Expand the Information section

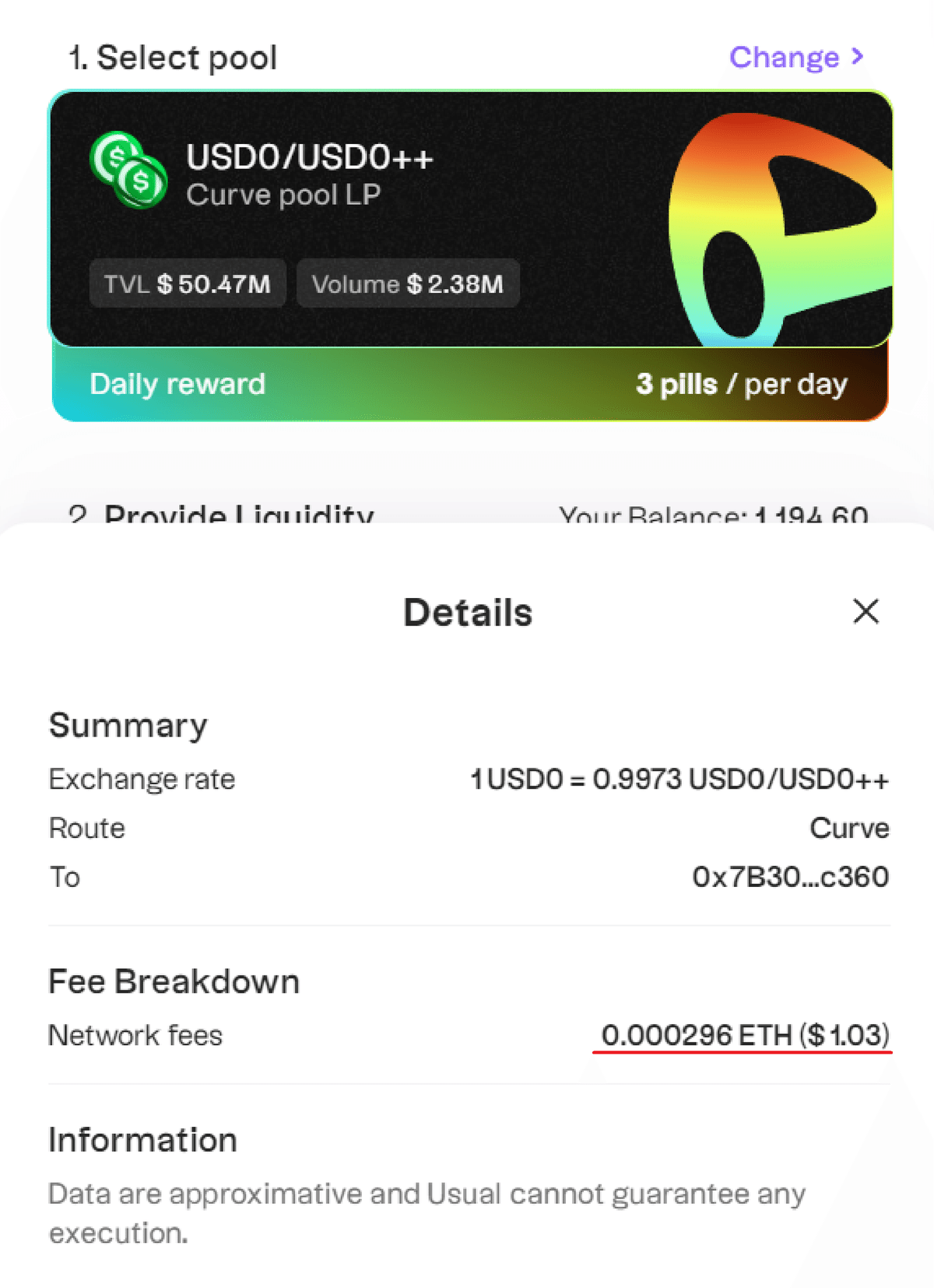click(x=142, y=1139)
